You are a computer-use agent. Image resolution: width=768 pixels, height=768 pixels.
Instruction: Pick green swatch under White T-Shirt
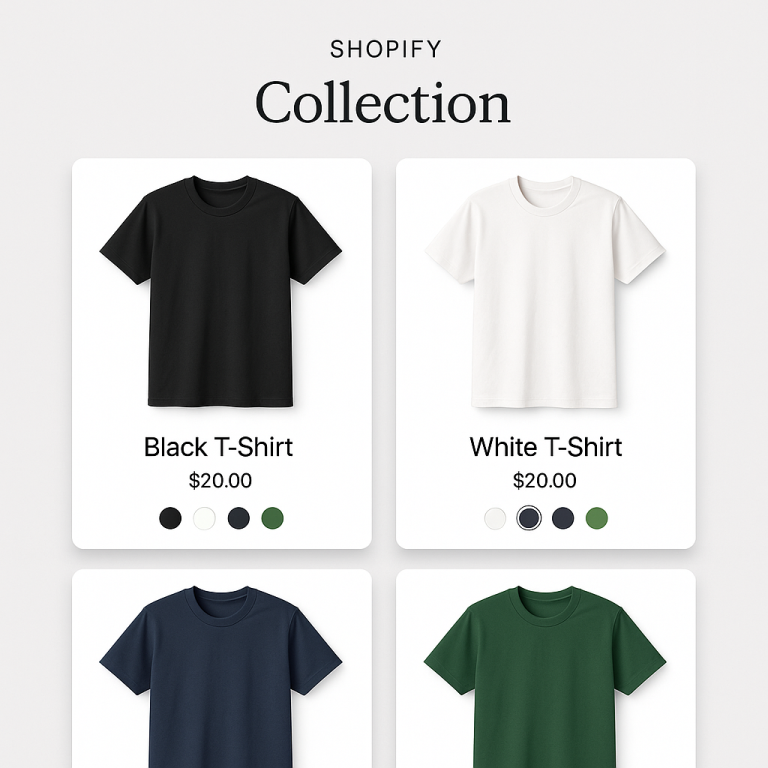597,518
